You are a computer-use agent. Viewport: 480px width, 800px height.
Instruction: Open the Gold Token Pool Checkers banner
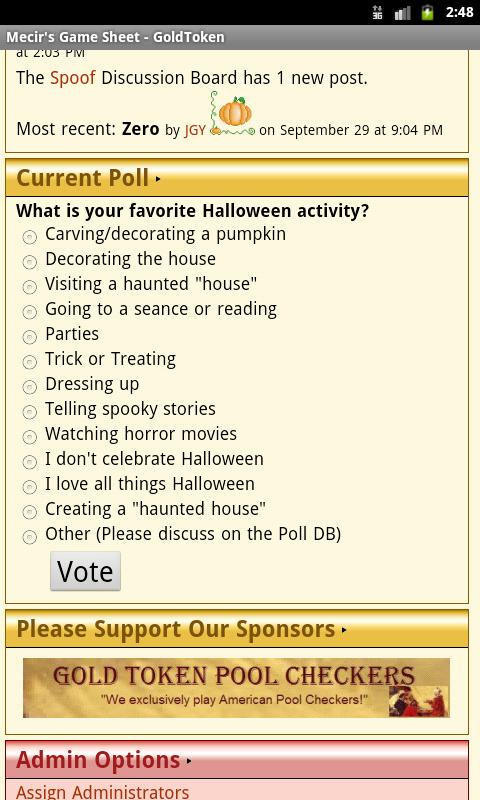[x=236, y=688]
